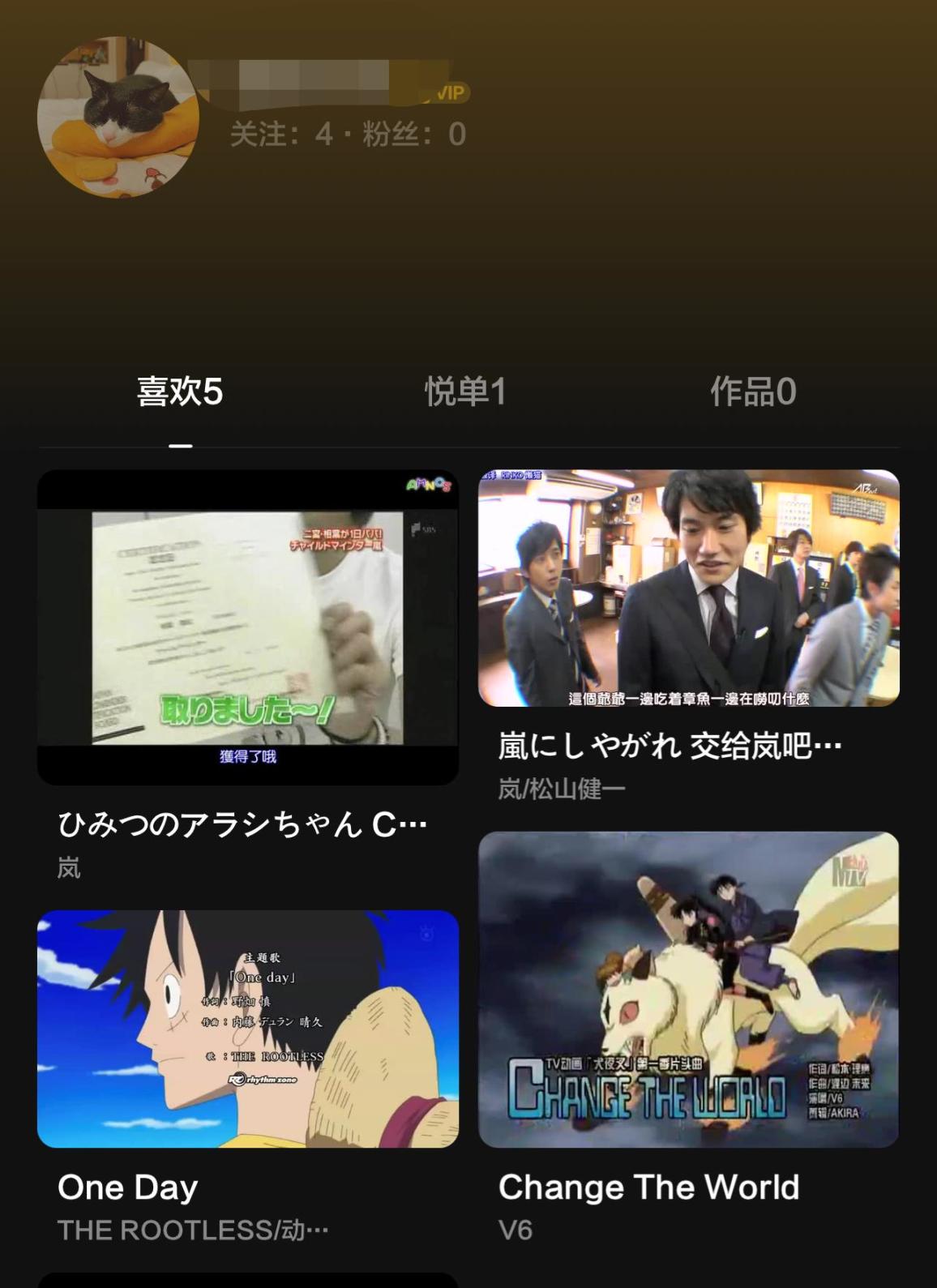
Task: Open the Change The World video by V6
Action: click(688, 989)
